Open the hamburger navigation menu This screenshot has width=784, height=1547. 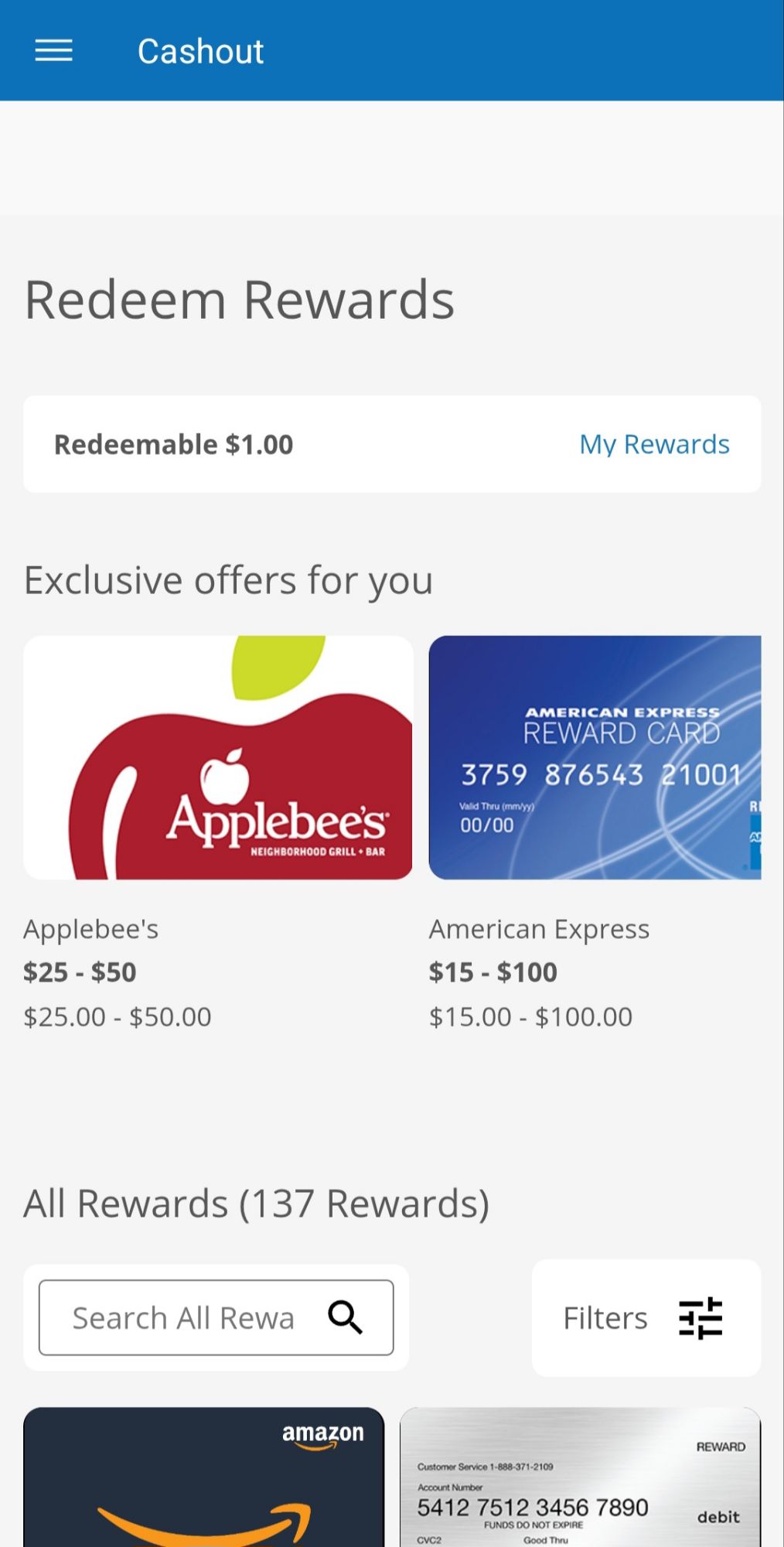tap(53, 51)
